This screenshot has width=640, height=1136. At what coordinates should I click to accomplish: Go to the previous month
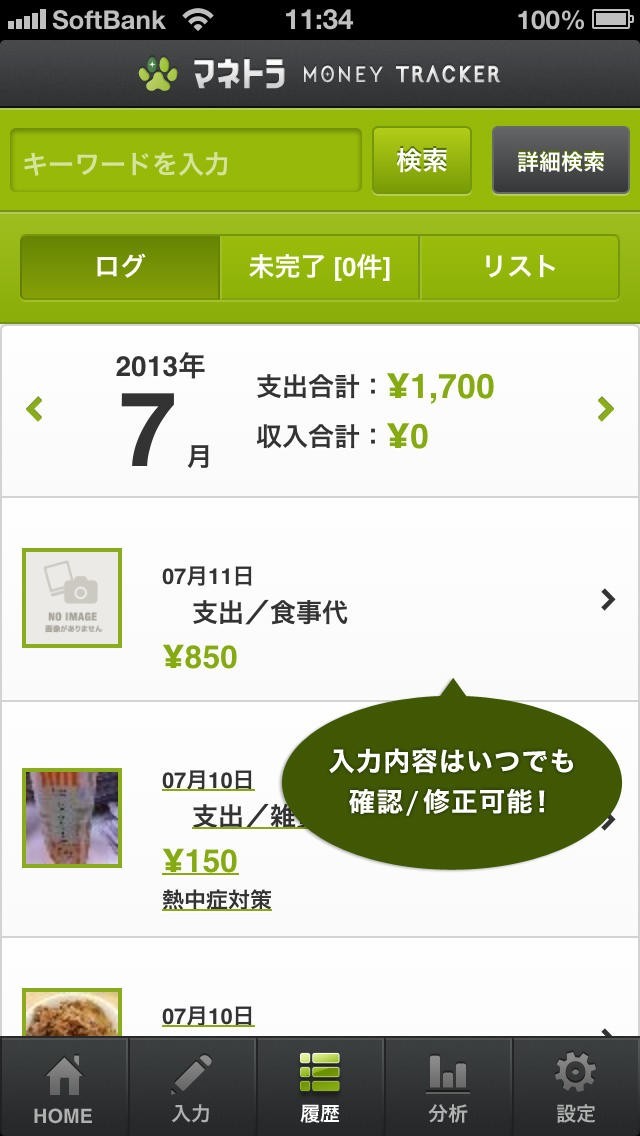(x=35, y=409)
